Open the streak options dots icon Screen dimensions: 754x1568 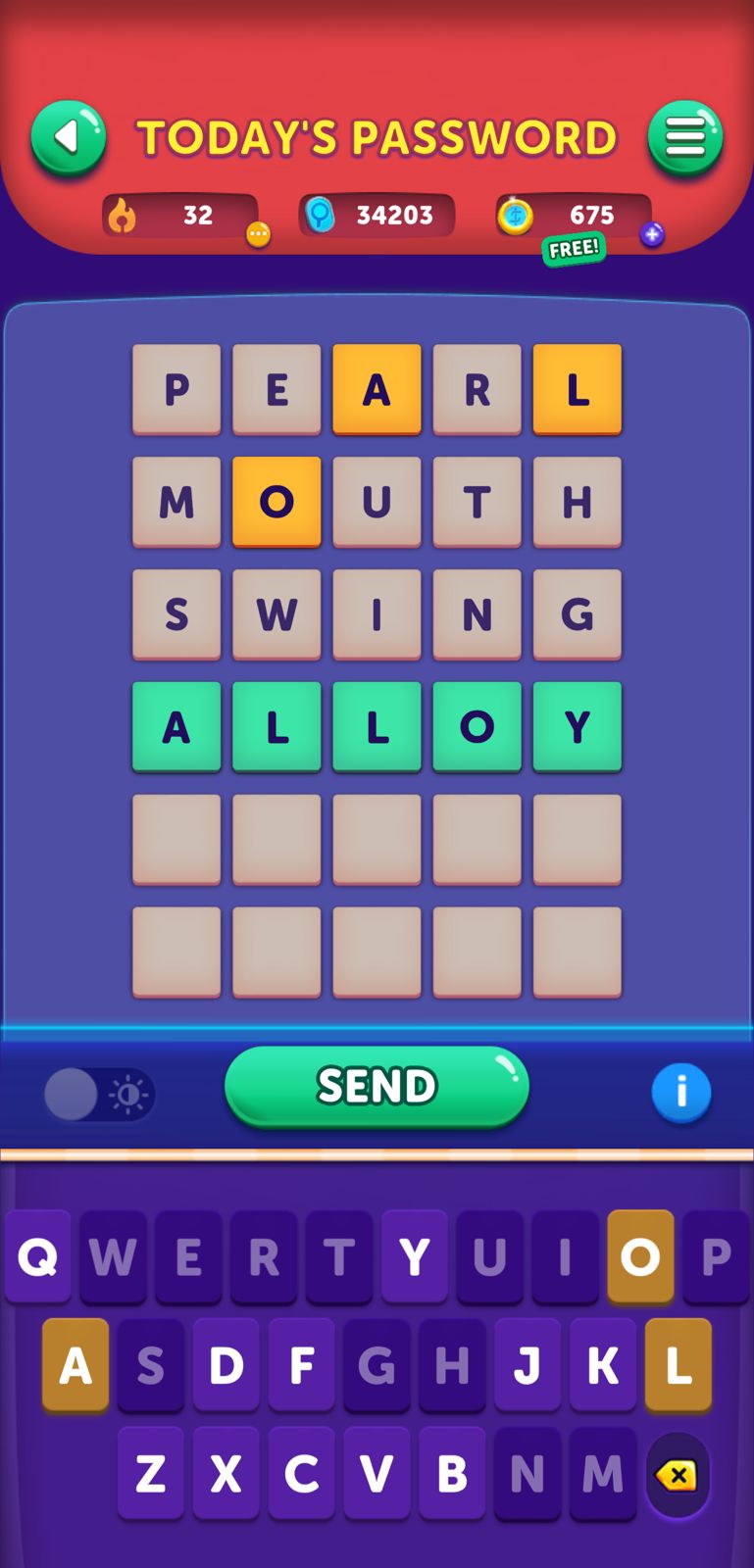(x=258, y=233)
